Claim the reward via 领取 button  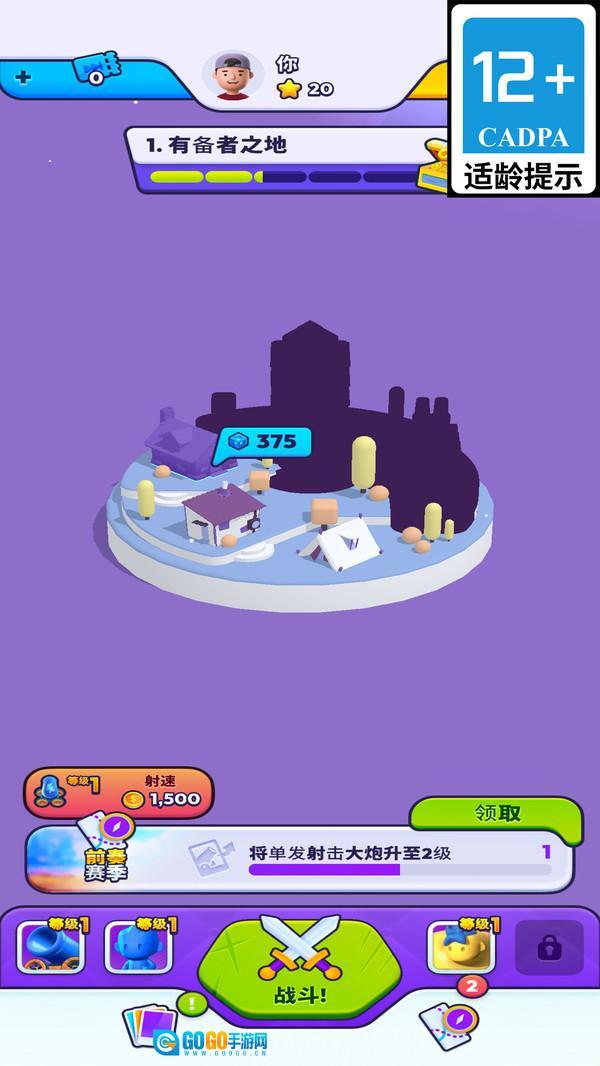pyautogui.click(x=496, y=813)
